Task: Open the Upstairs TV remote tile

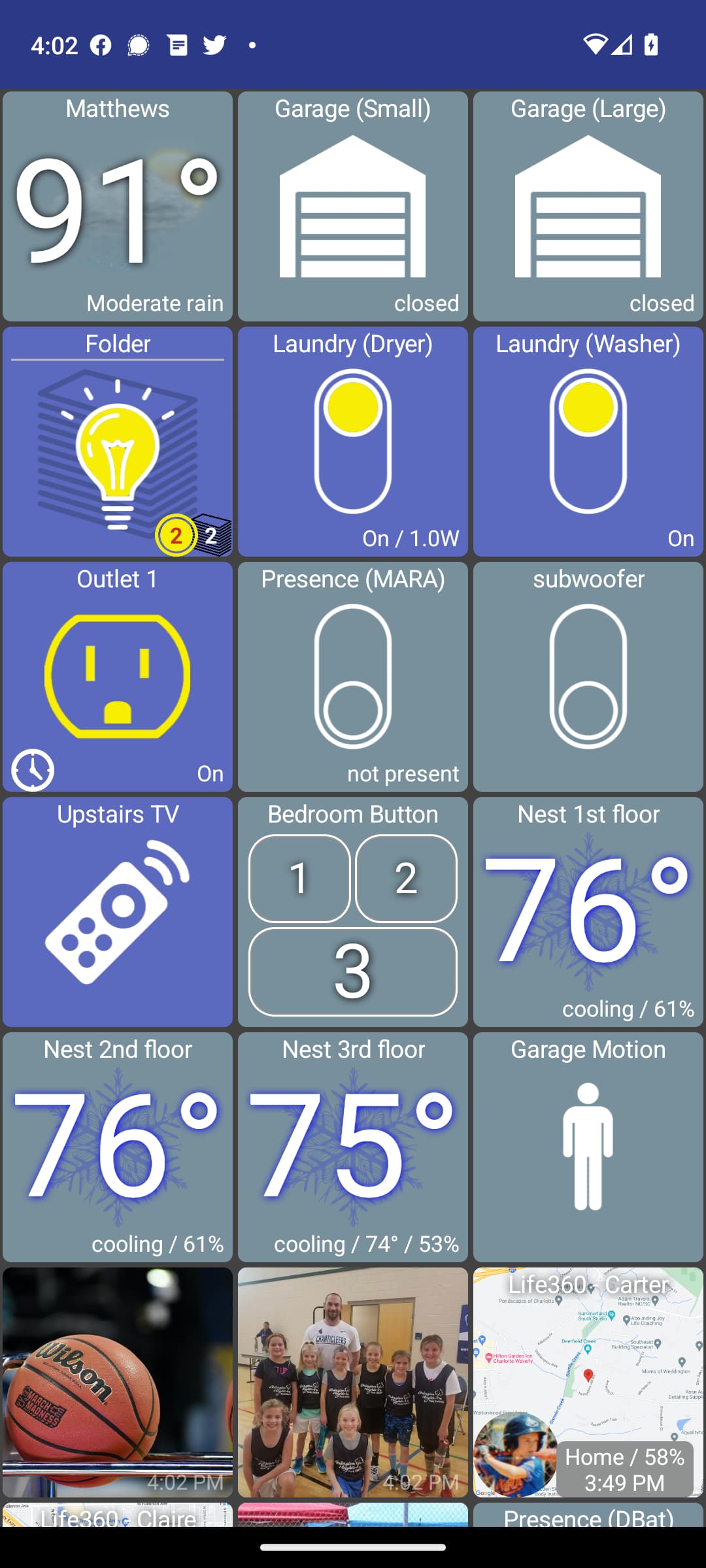Action: pyautogui.click(x=118, y=912)
